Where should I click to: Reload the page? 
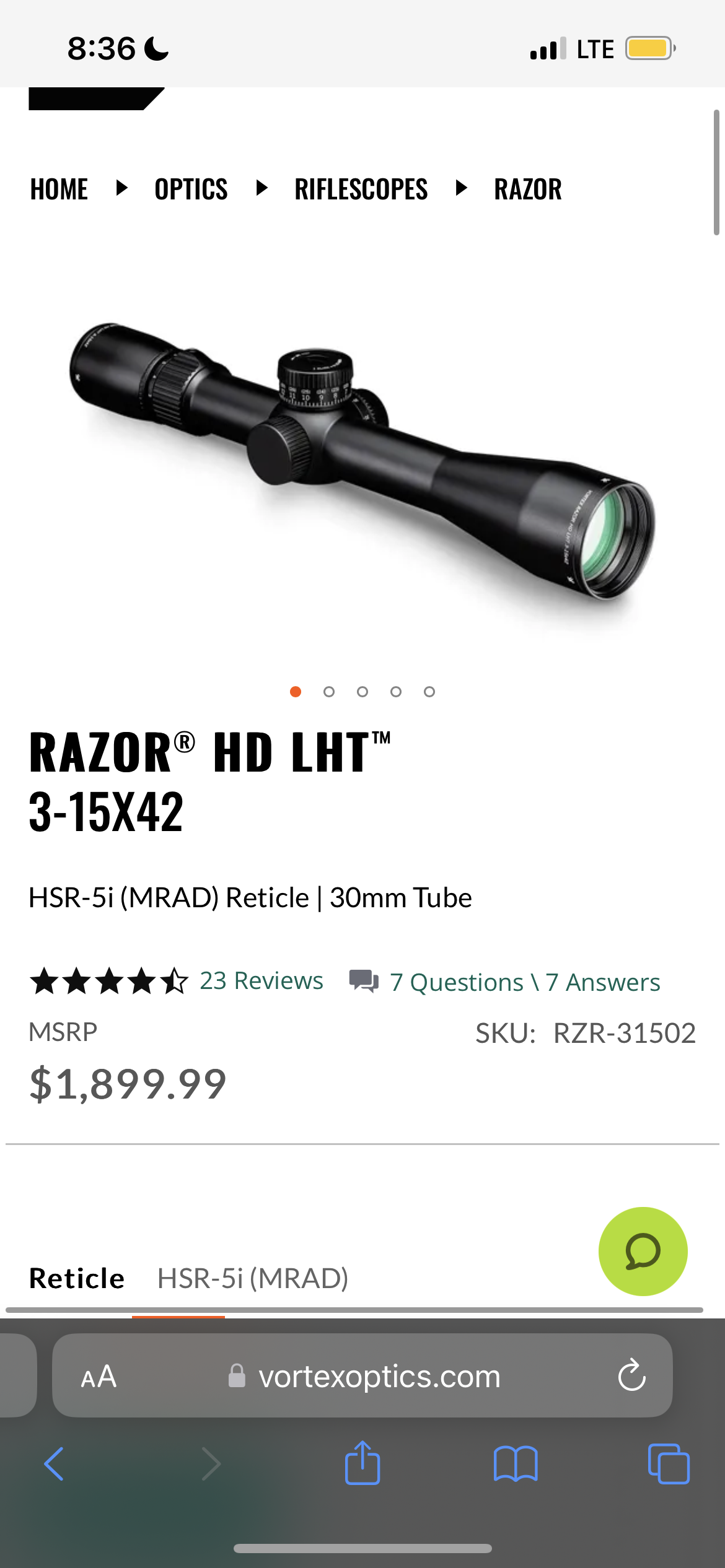tap(631, 1375)
